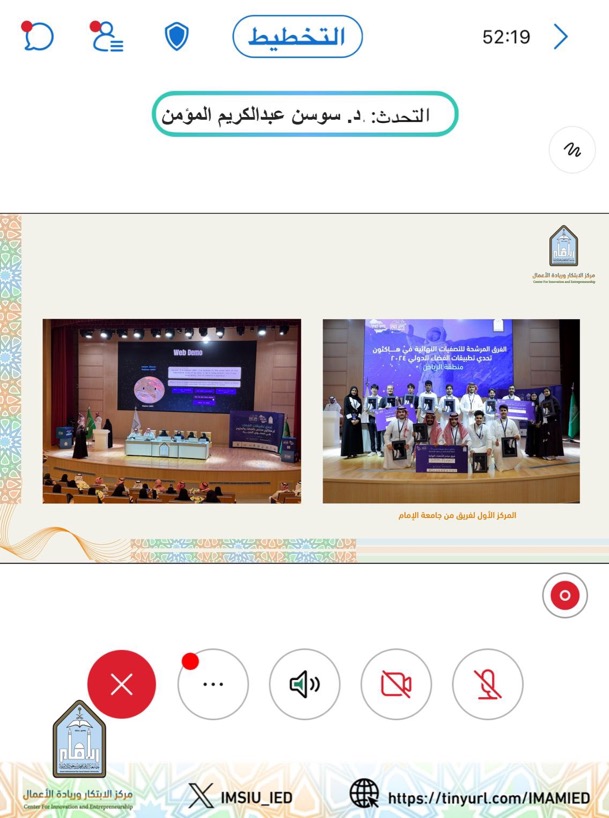The width and height of the screenshot is (609, 818).
Task: Leave the meeting with the red X
Action: pyautogui.click(x=122, y=684)
